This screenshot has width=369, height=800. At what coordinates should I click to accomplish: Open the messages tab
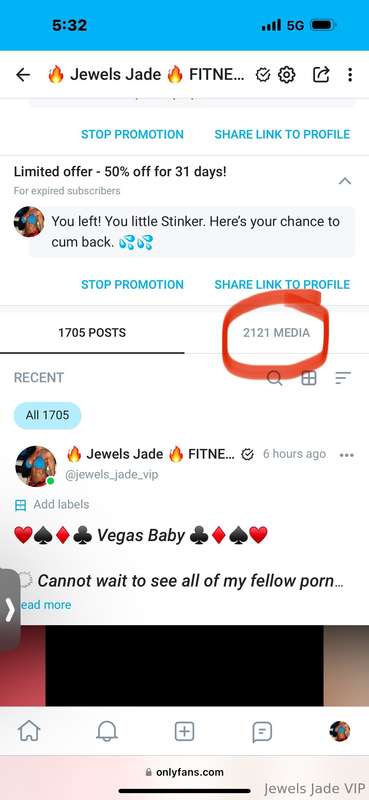[x=262, y=732]
